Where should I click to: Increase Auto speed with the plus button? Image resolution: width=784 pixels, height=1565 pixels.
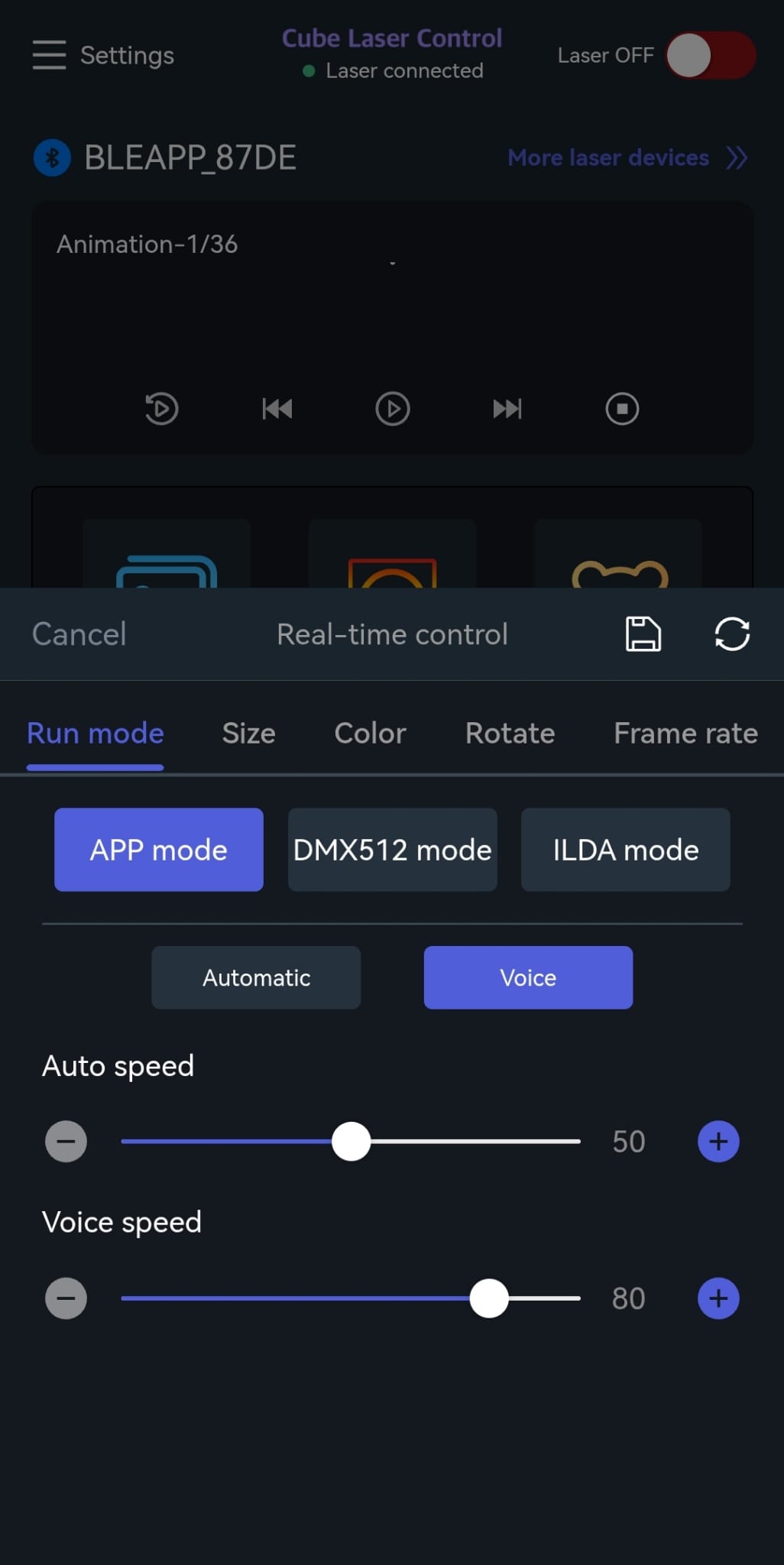718,1142
